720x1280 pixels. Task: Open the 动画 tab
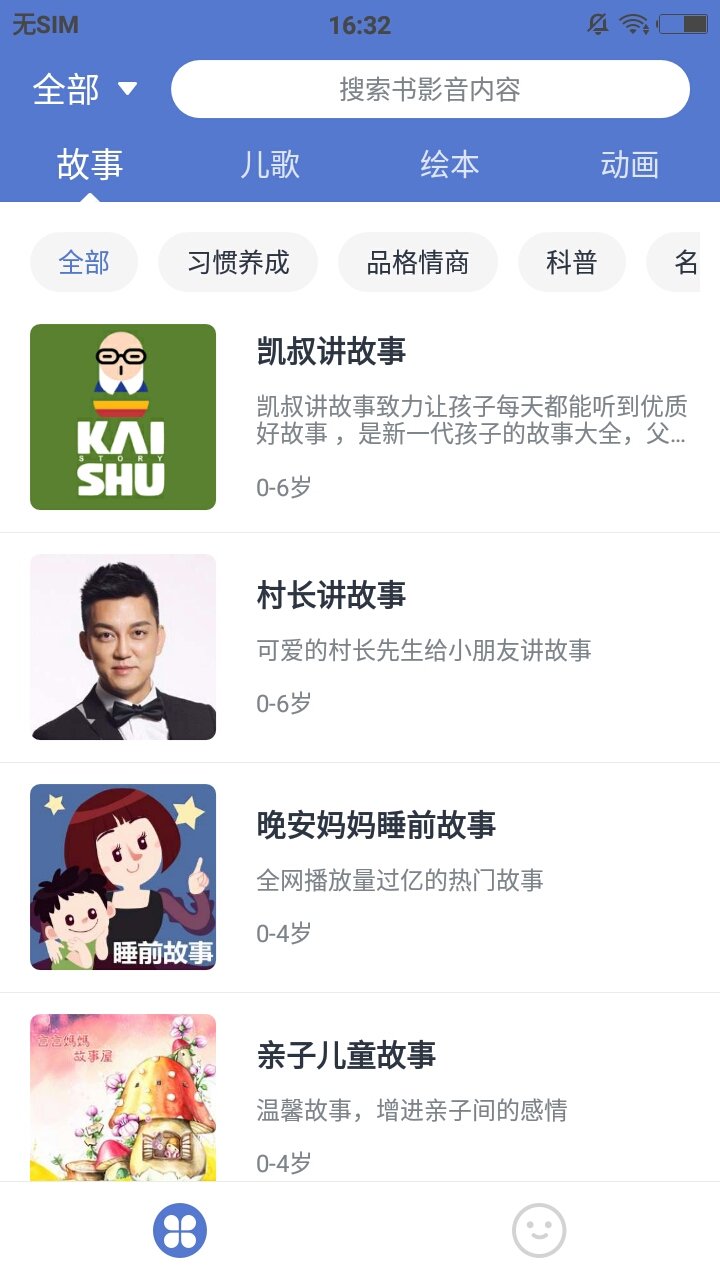(630, 165)
